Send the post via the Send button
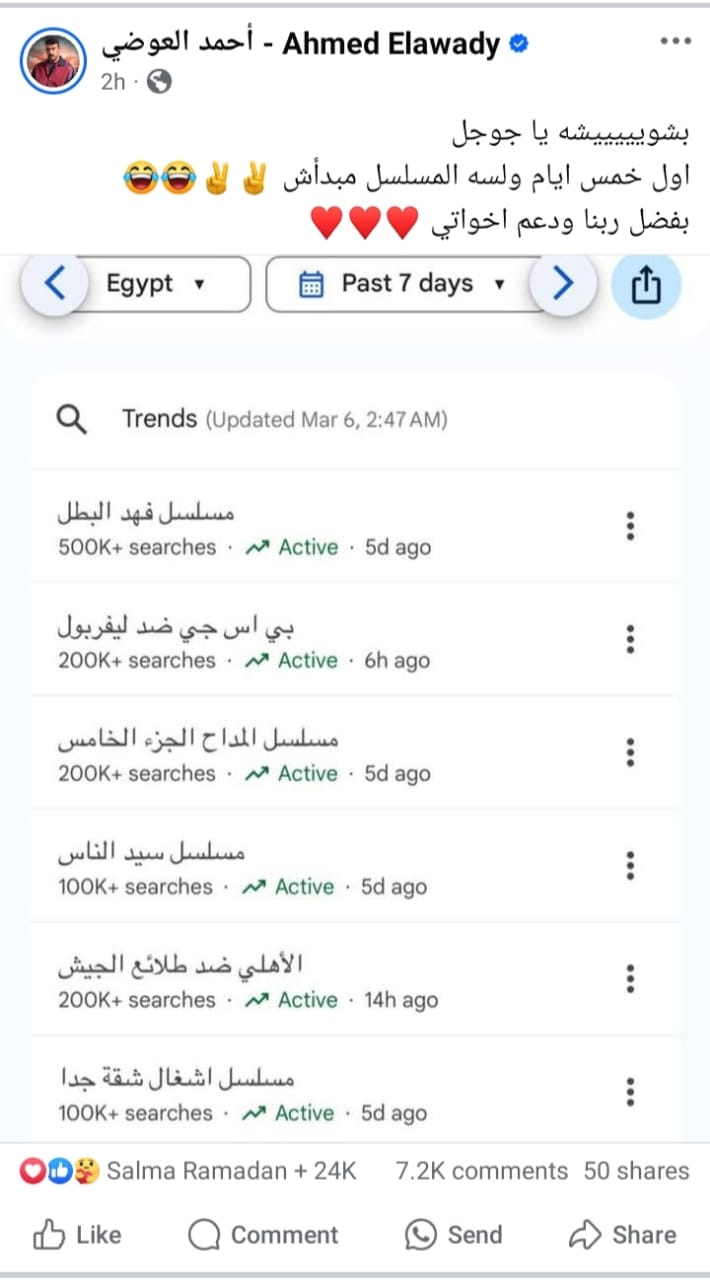Viewport: 710px width, 1280px height. (453, 1235)
